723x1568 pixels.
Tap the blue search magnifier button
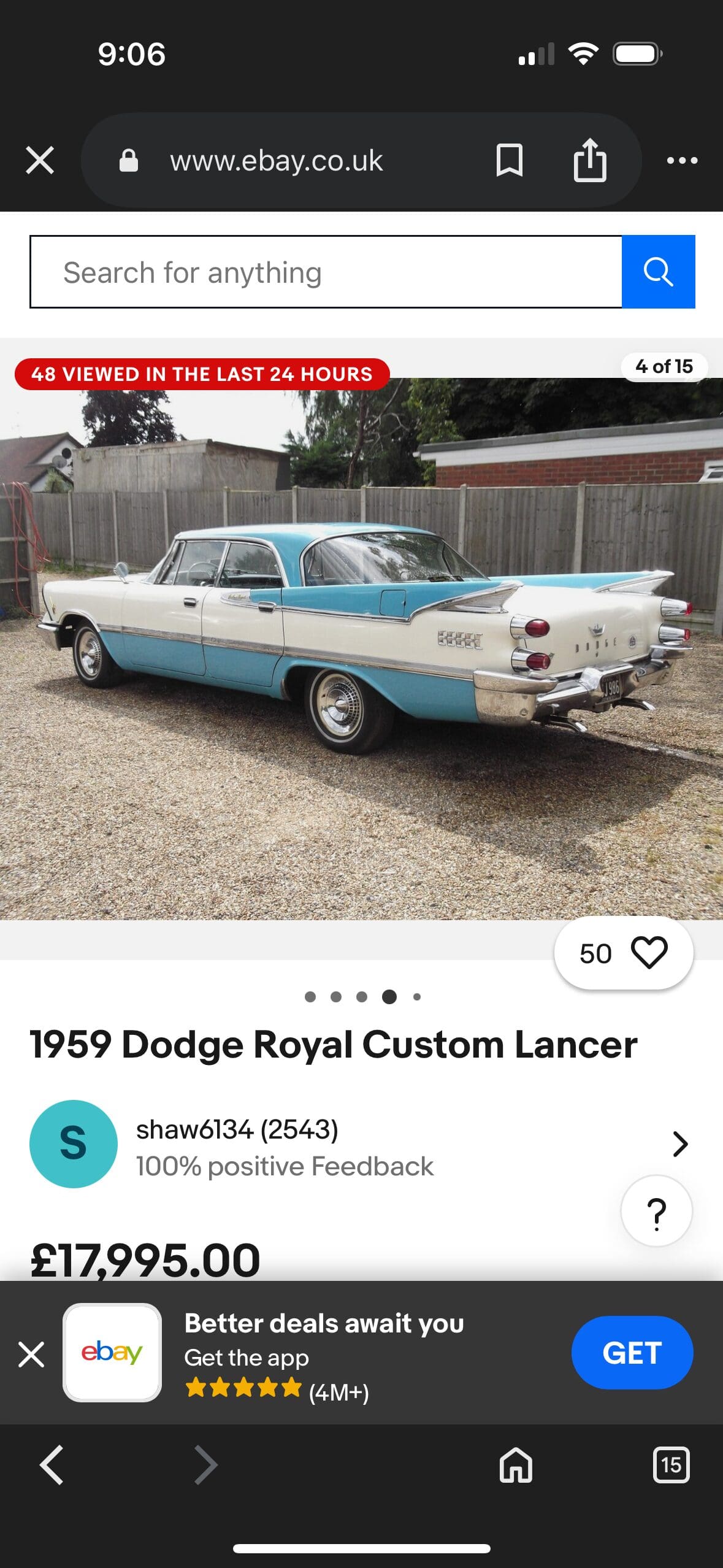click(x=658, y=272)
